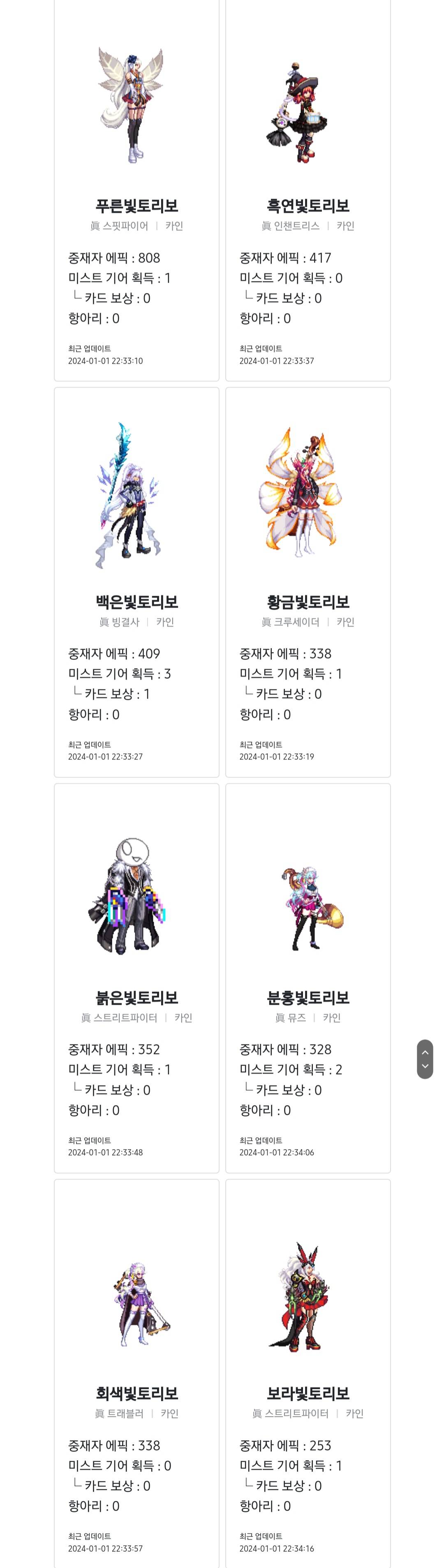The width and height of the screenshot is (444, 1568).
Task: Open the 흑연빛토리보 character card
Action: (x=308, y=206)
